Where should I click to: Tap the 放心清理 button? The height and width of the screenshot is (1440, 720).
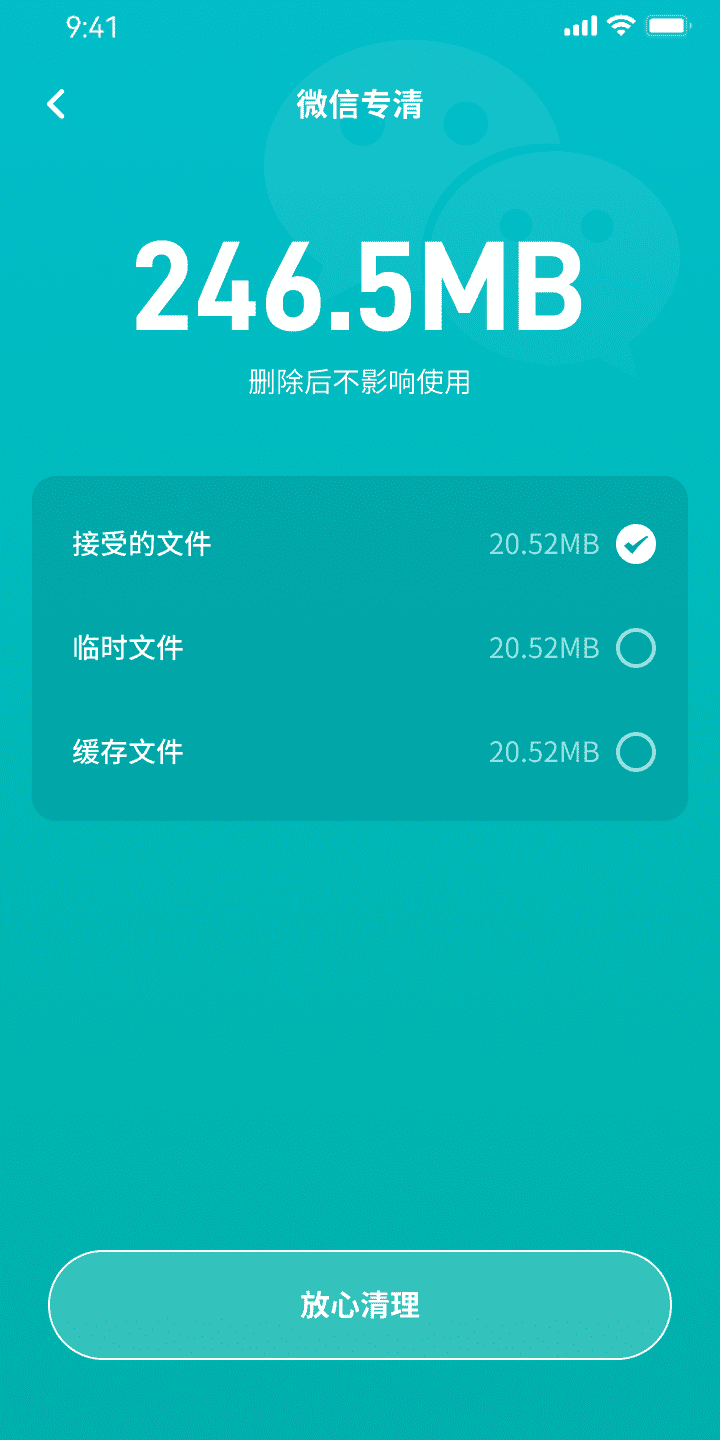[x=360, y=1305]
